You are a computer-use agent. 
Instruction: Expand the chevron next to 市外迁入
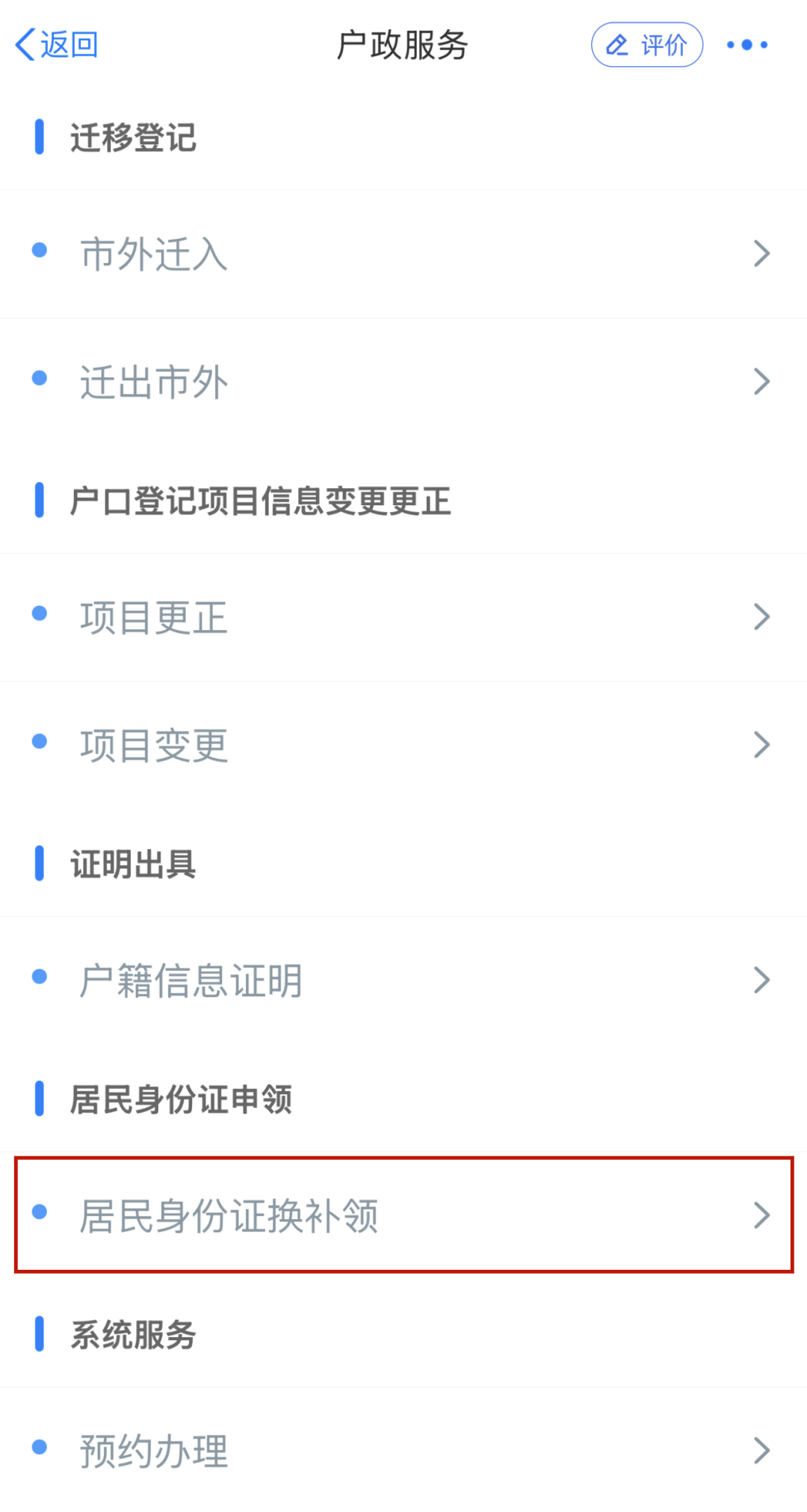click(x=761, y=253)
